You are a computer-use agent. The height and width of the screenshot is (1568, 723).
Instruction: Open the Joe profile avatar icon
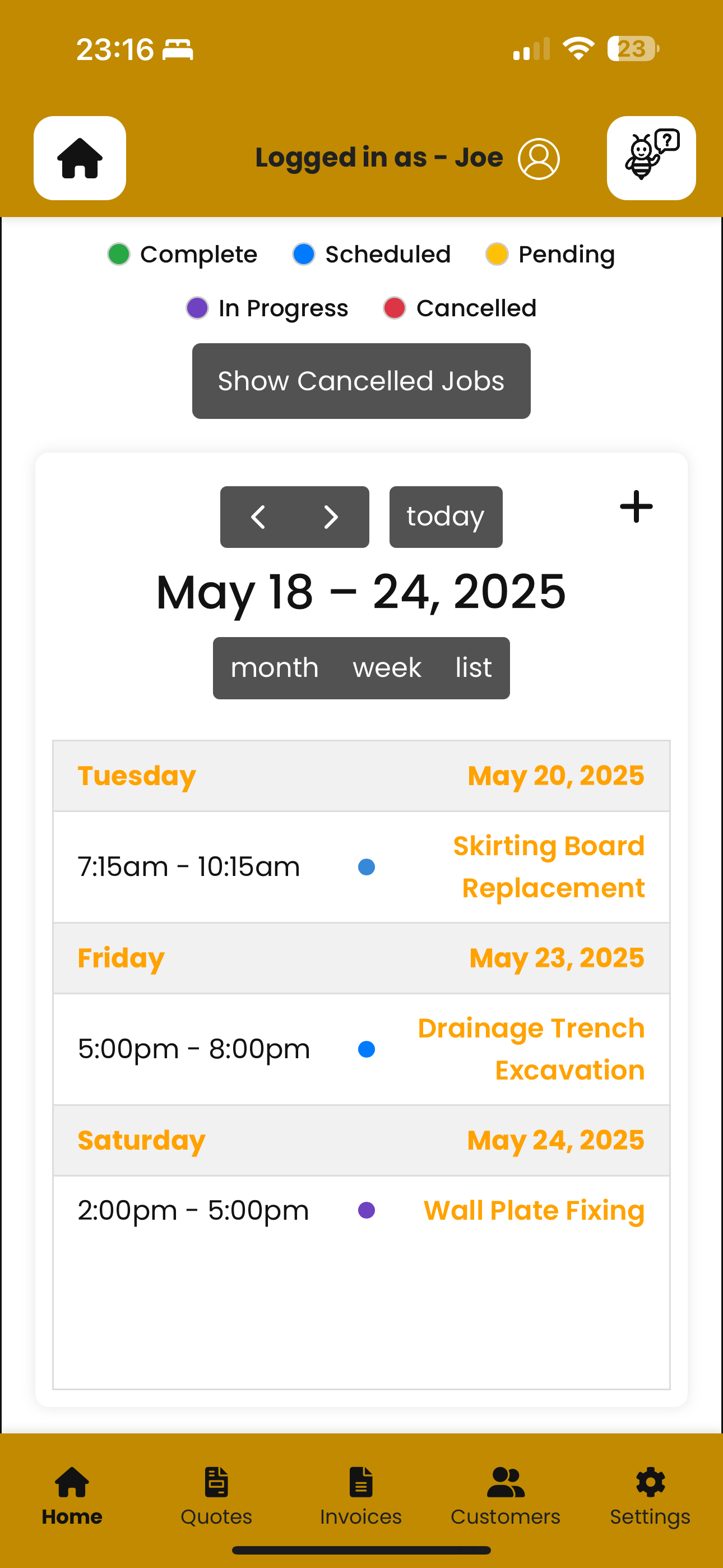click(x=538, y=158)
